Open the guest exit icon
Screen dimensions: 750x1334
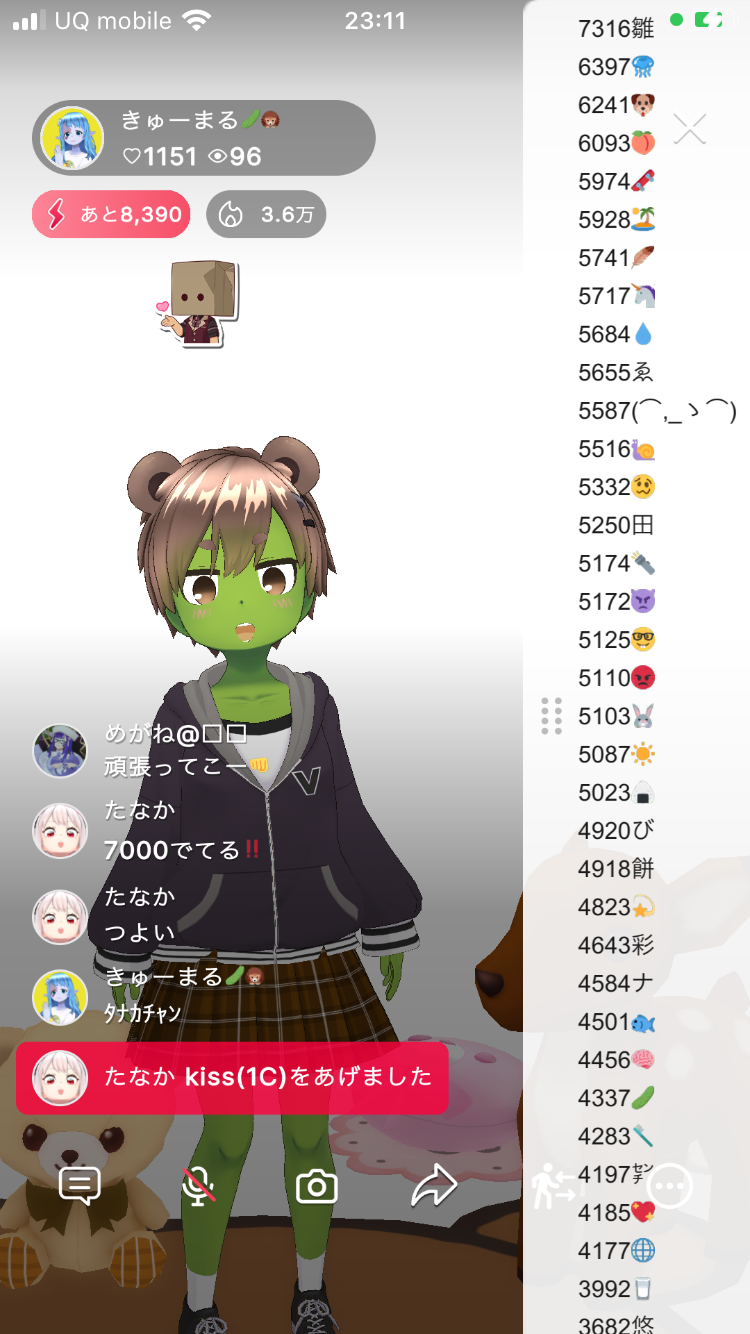553,1186
